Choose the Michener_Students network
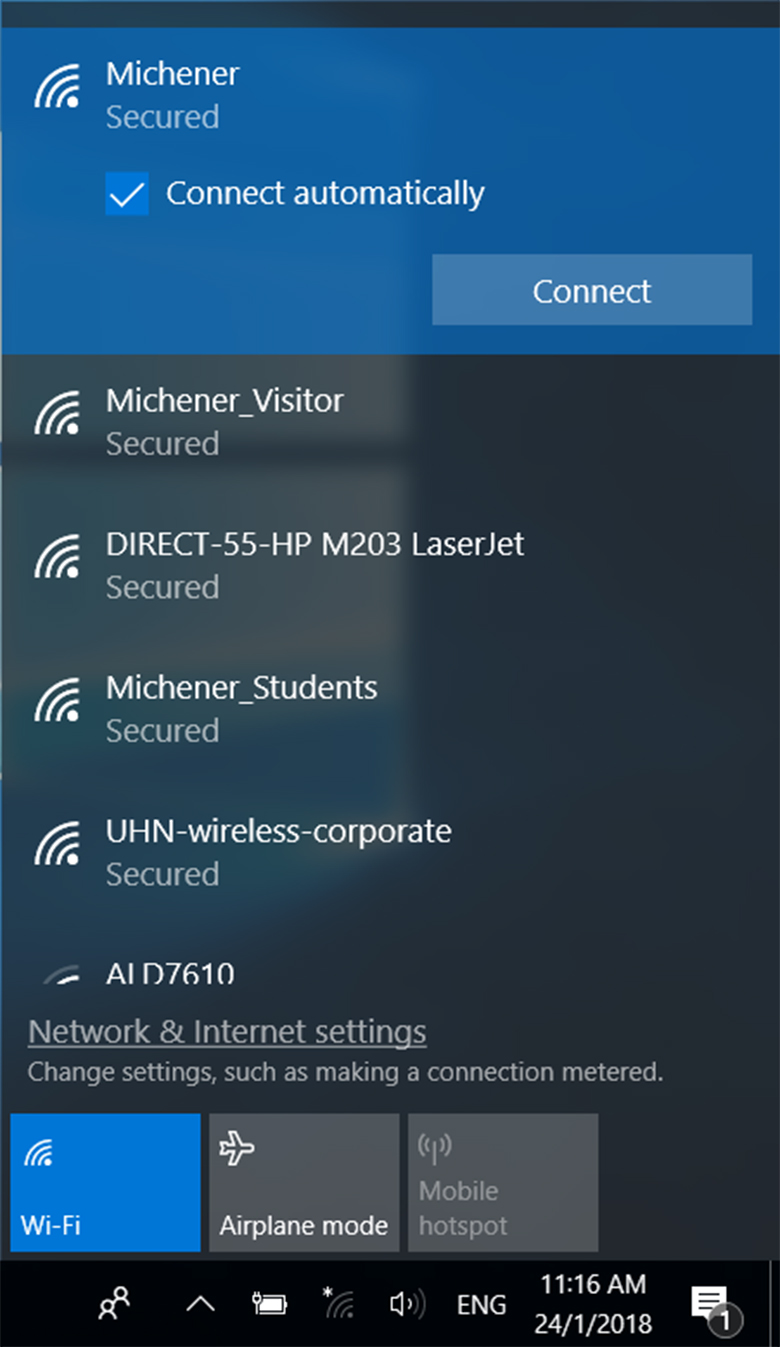 (241, 708)
